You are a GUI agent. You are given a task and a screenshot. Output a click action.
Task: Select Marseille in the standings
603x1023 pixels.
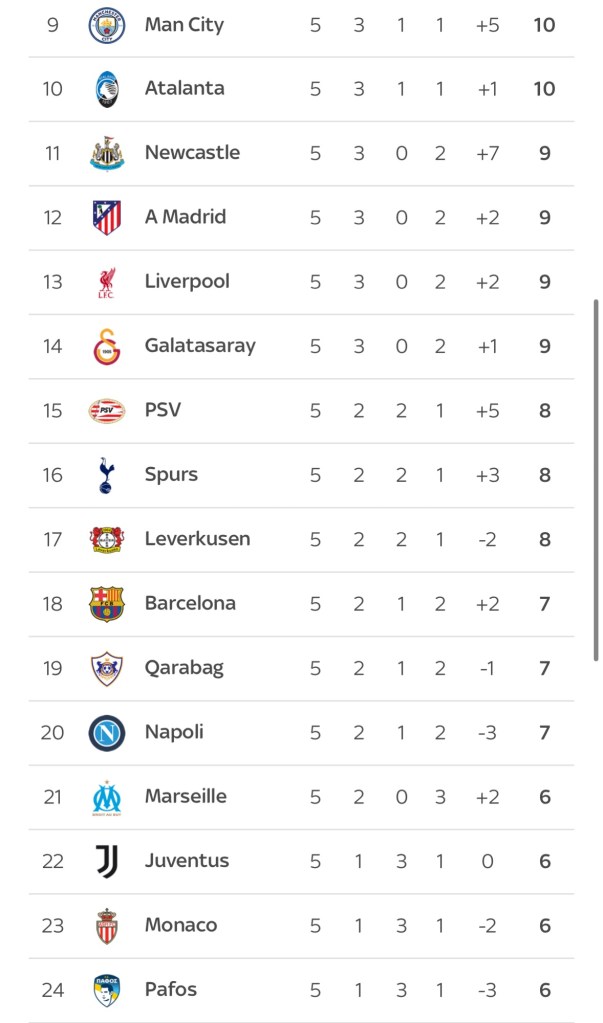point(185,796)
